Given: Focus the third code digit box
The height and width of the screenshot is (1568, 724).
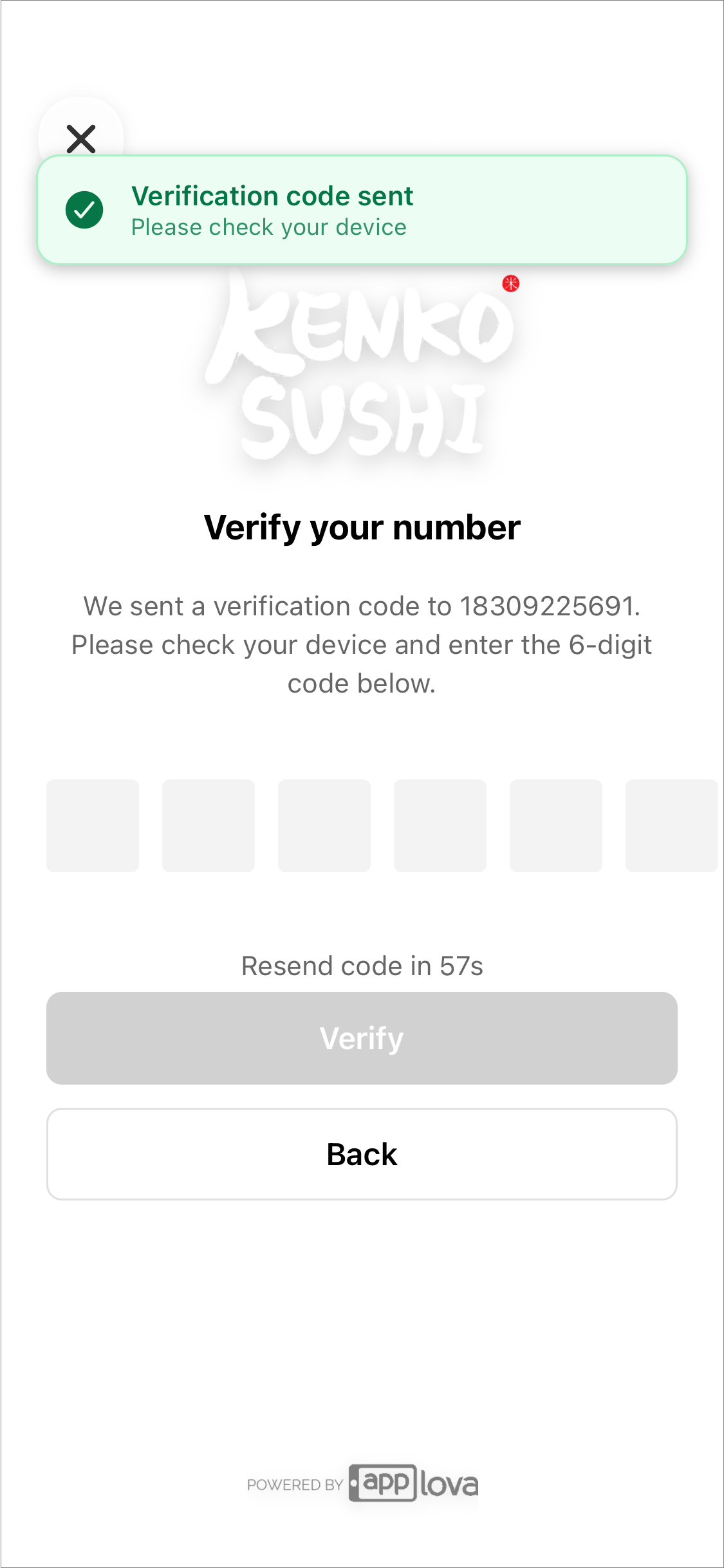Looking at the screenshot, I should (x=324, y=826).
